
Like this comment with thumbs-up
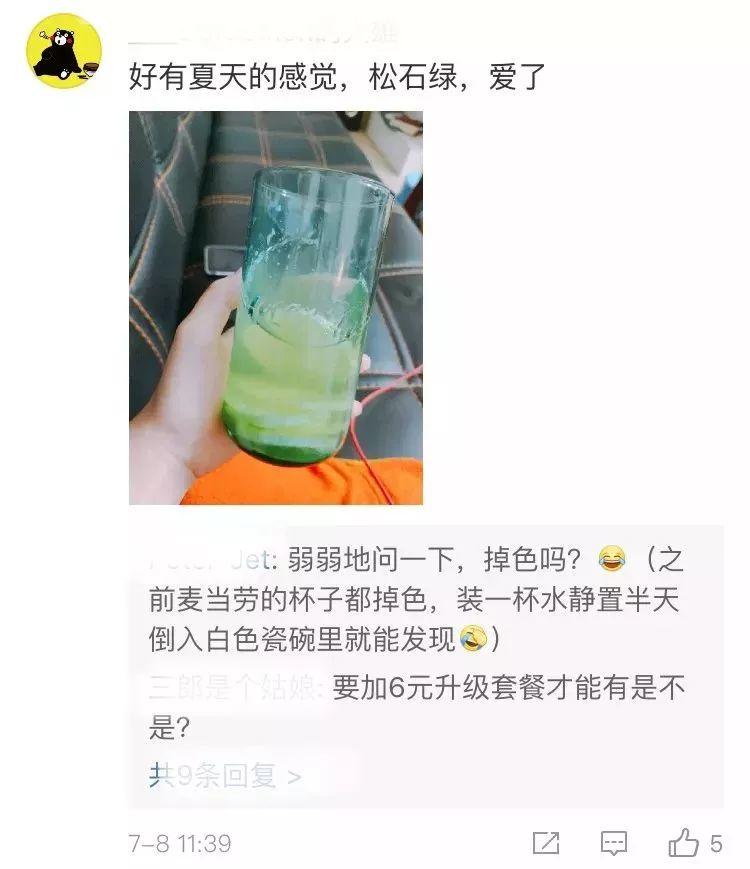685,843
